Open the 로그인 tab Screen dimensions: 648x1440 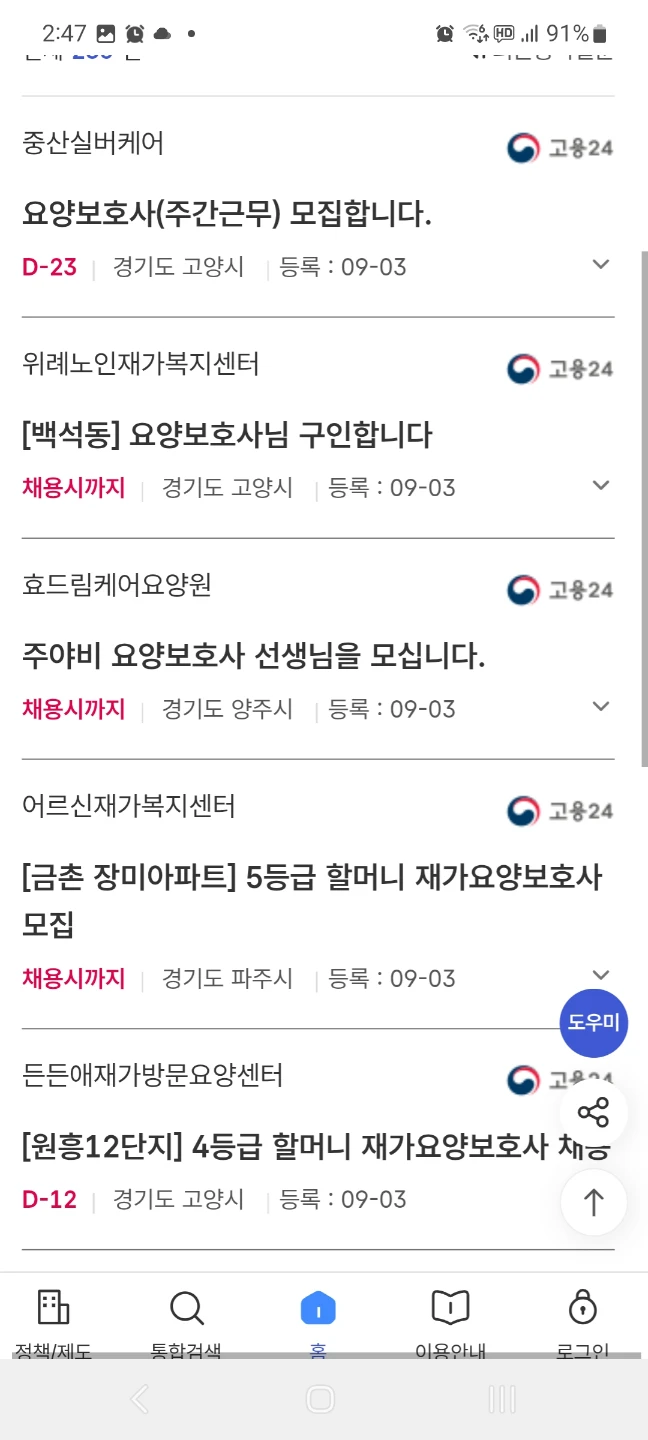click(583, 1322)
